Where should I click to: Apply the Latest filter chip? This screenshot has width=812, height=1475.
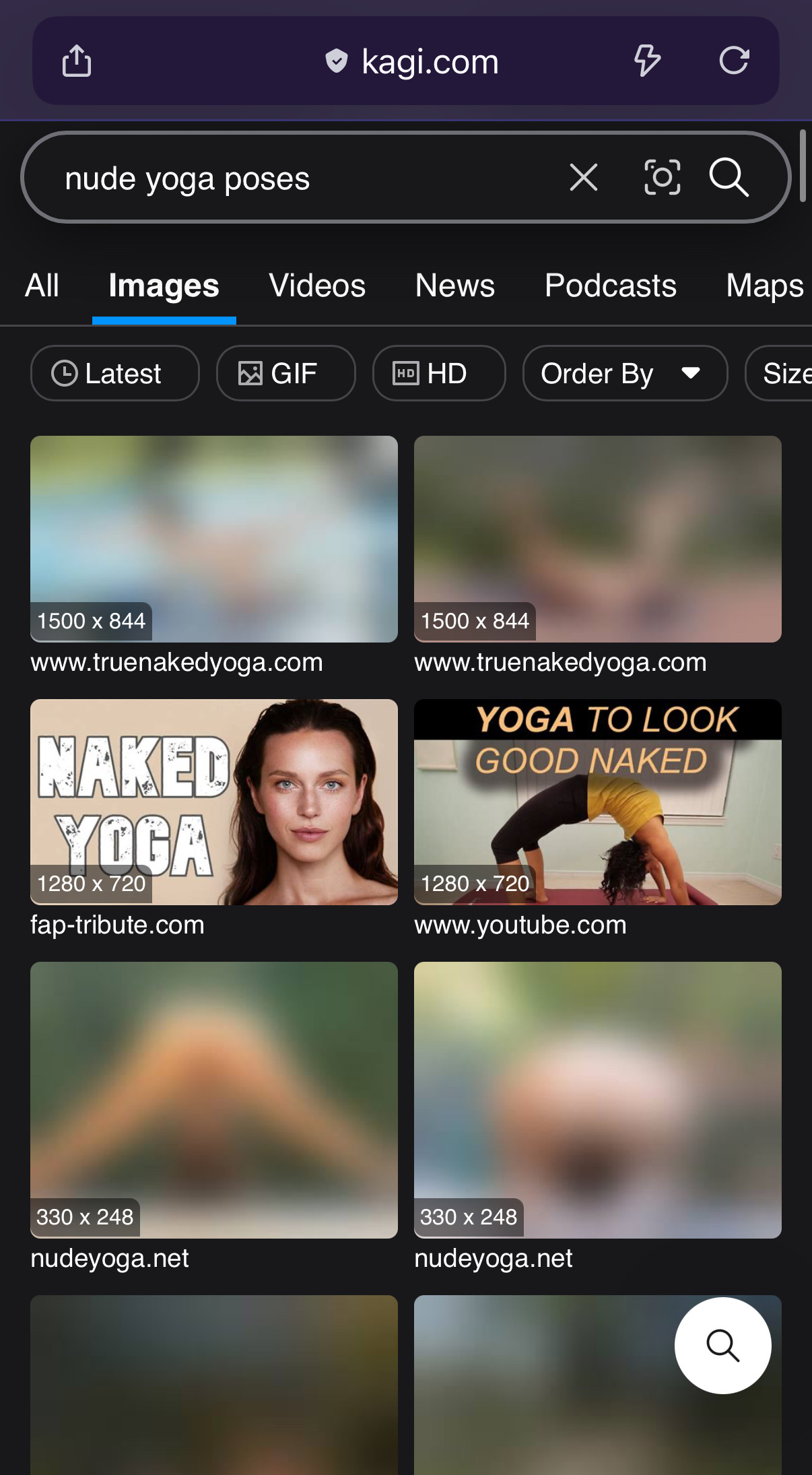coord(114,373)
